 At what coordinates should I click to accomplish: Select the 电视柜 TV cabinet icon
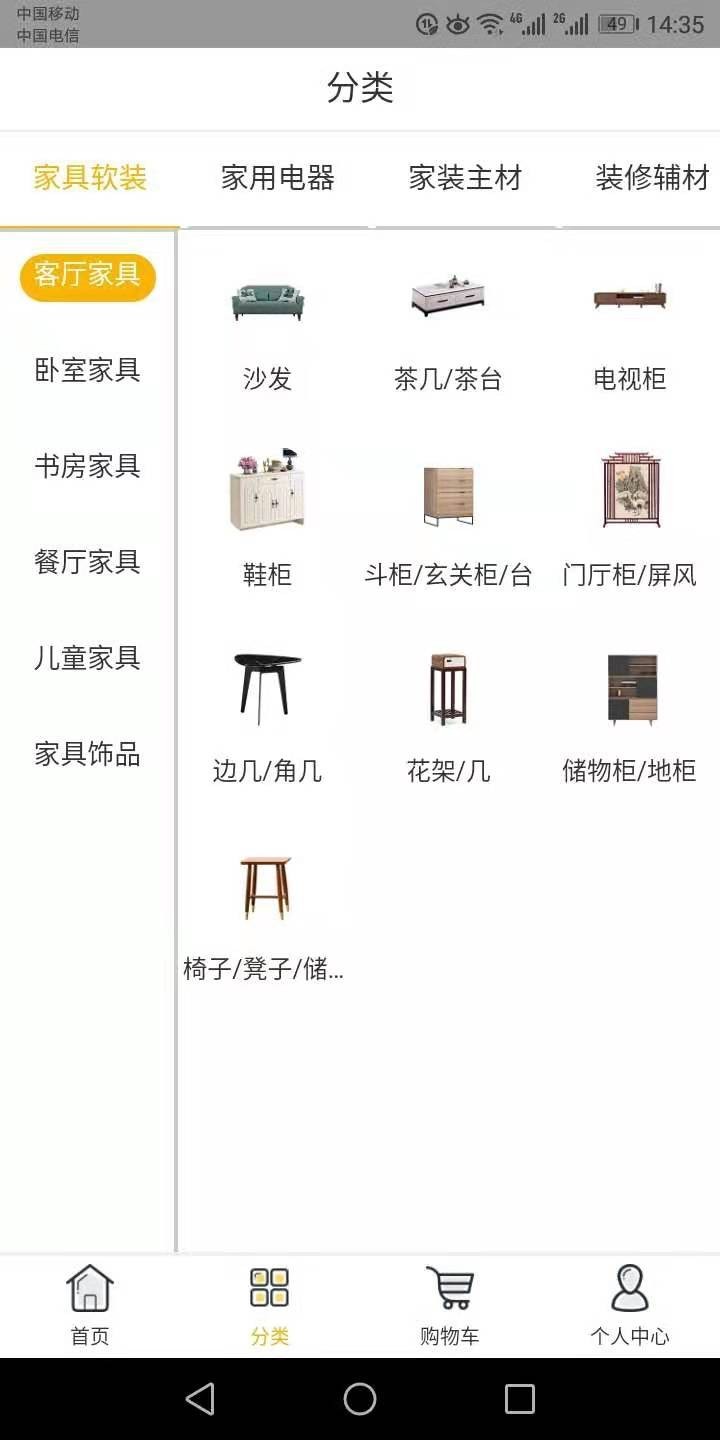[629, 300]
